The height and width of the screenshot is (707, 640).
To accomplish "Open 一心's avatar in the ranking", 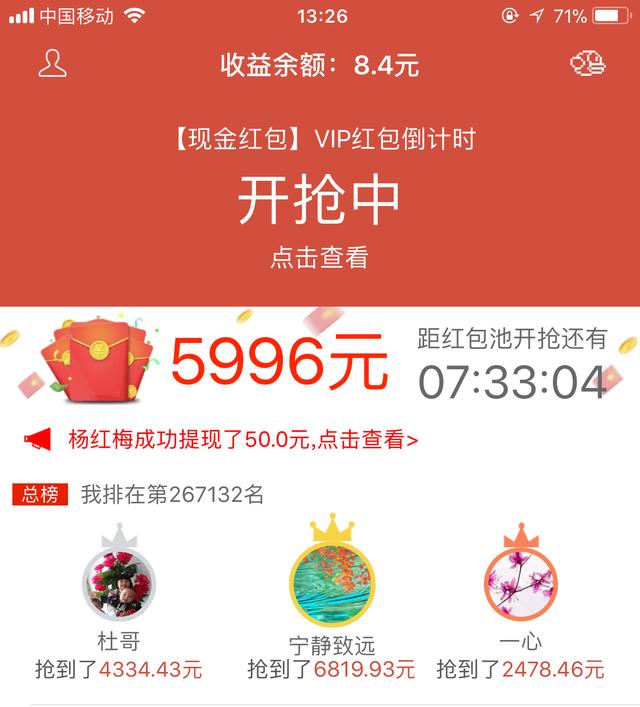I will pos(520,583).
